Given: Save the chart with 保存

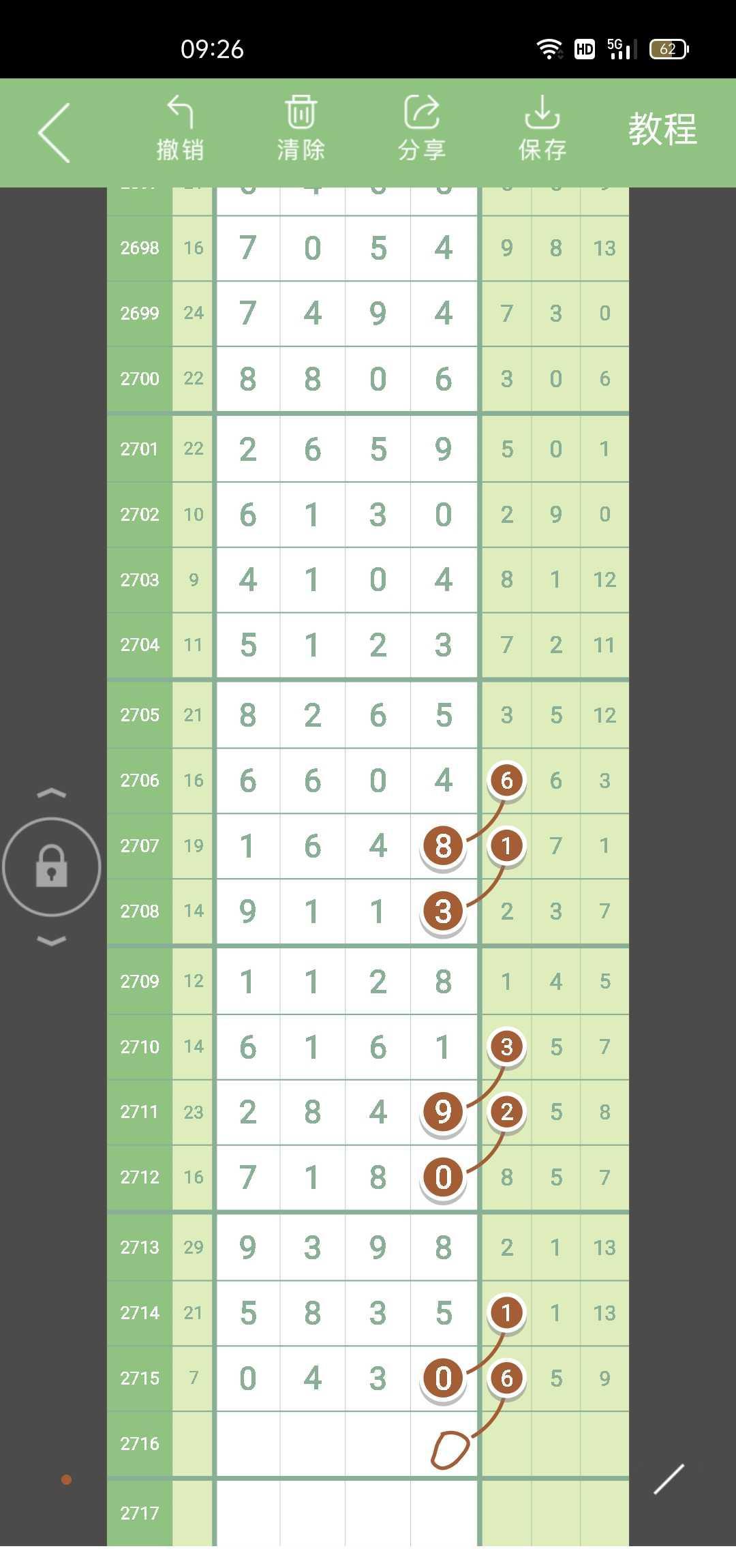Looking at the screenshot, I should pyautogui.click(x=542, y=130).
